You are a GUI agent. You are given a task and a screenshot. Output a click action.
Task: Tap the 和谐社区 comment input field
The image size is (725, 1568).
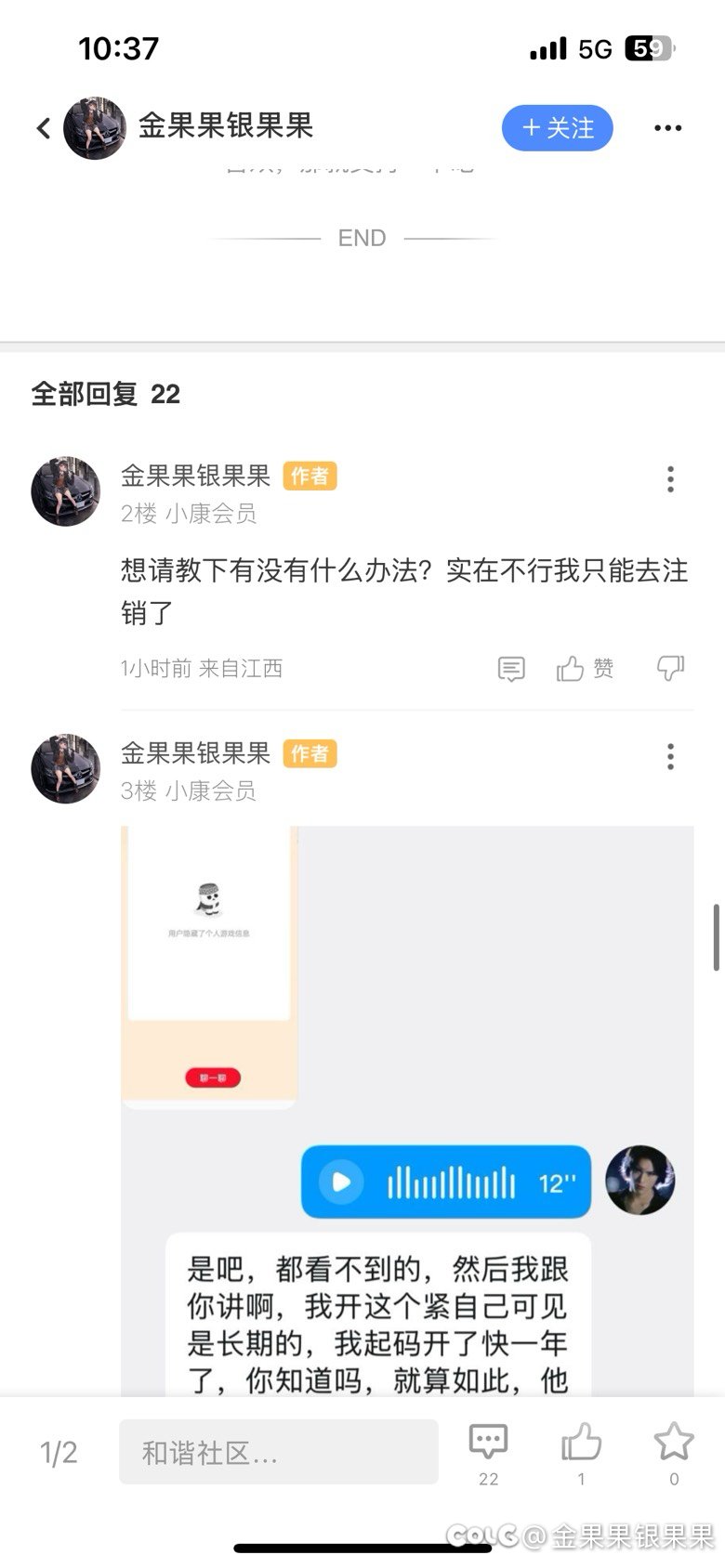pyautogui.click(x=279, y=1452)
